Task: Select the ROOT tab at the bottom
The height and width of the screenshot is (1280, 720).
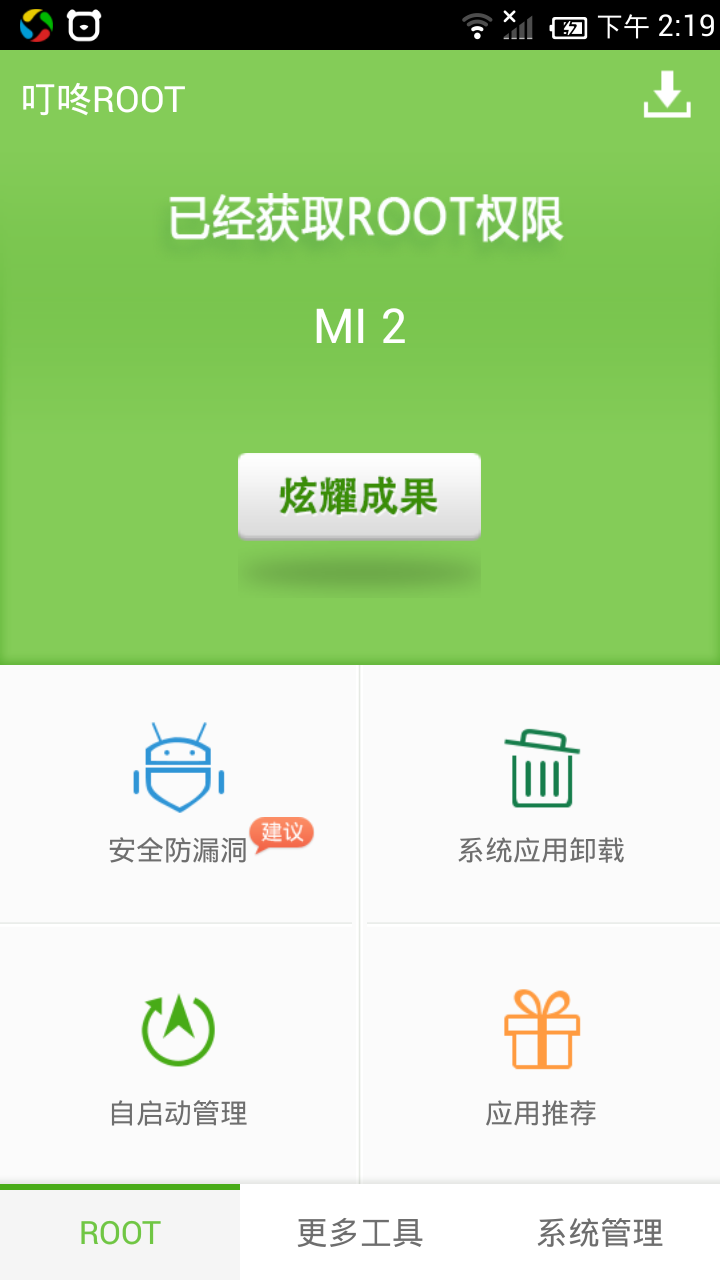Action: [120, 1232]
